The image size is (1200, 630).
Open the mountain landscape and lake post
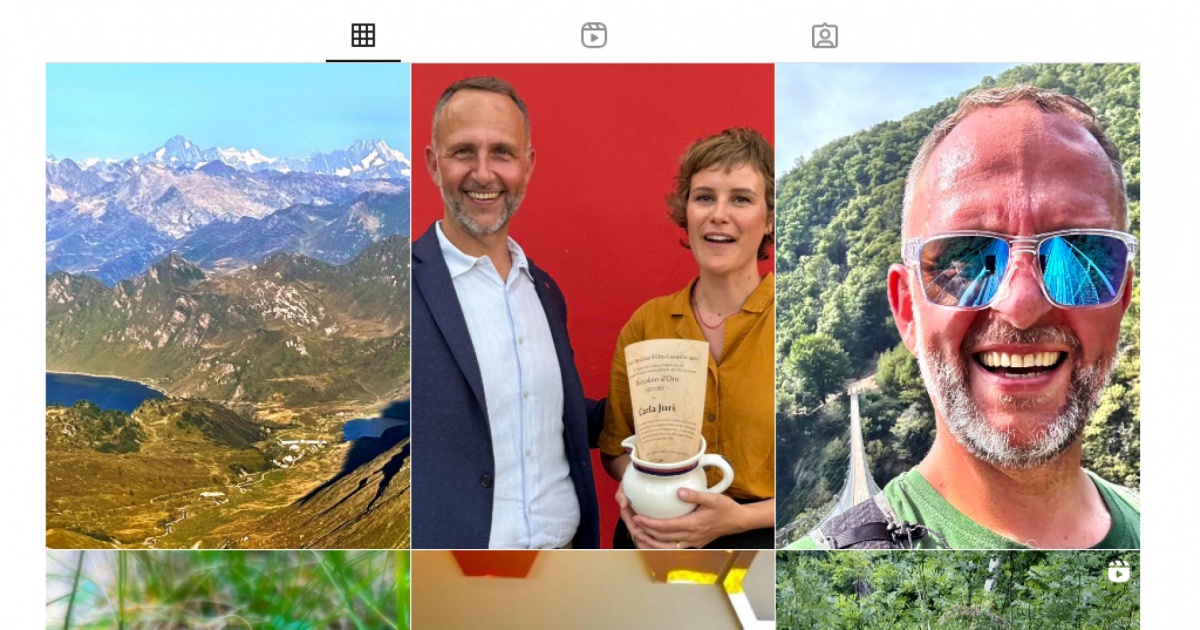pos(228,306)
